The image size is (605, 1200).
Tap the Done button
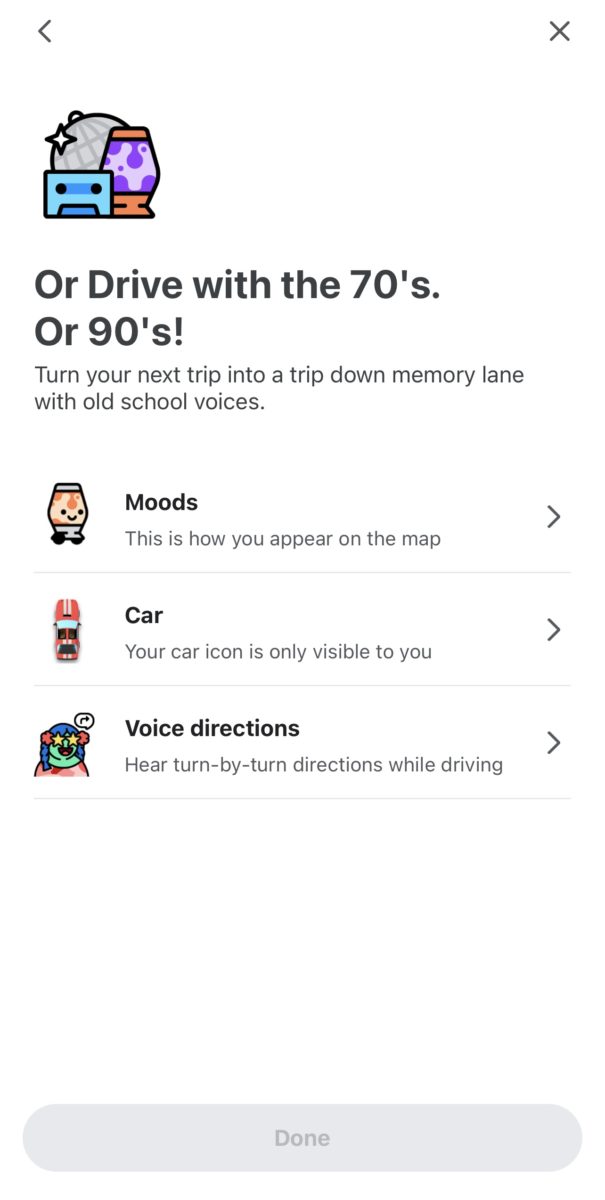(x=302, y=1138)
